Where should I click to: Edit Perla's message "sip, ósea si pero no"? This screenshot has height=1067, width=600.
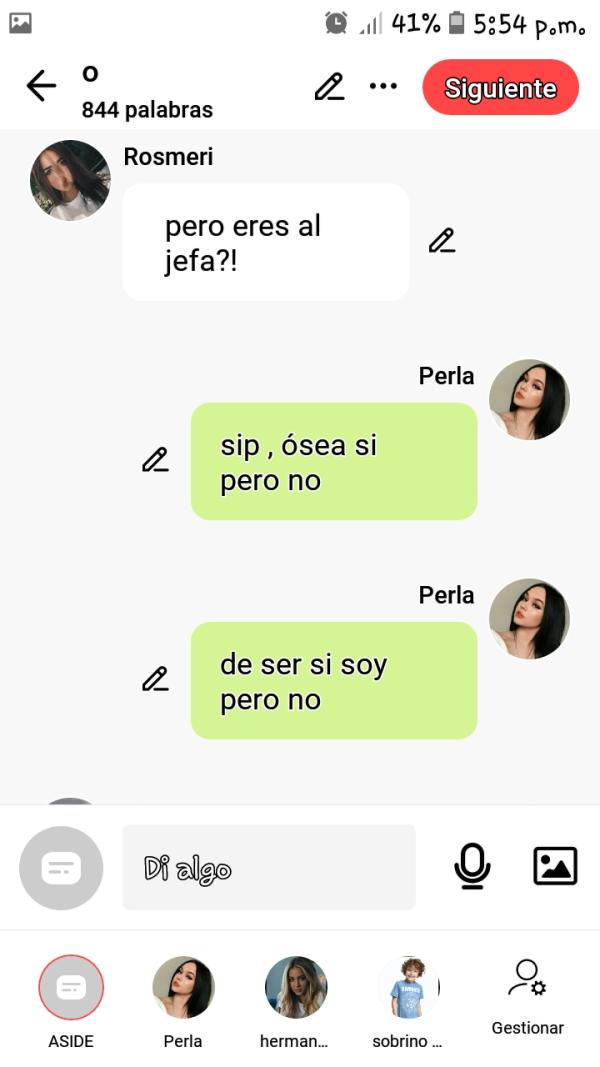coord(155,460)
